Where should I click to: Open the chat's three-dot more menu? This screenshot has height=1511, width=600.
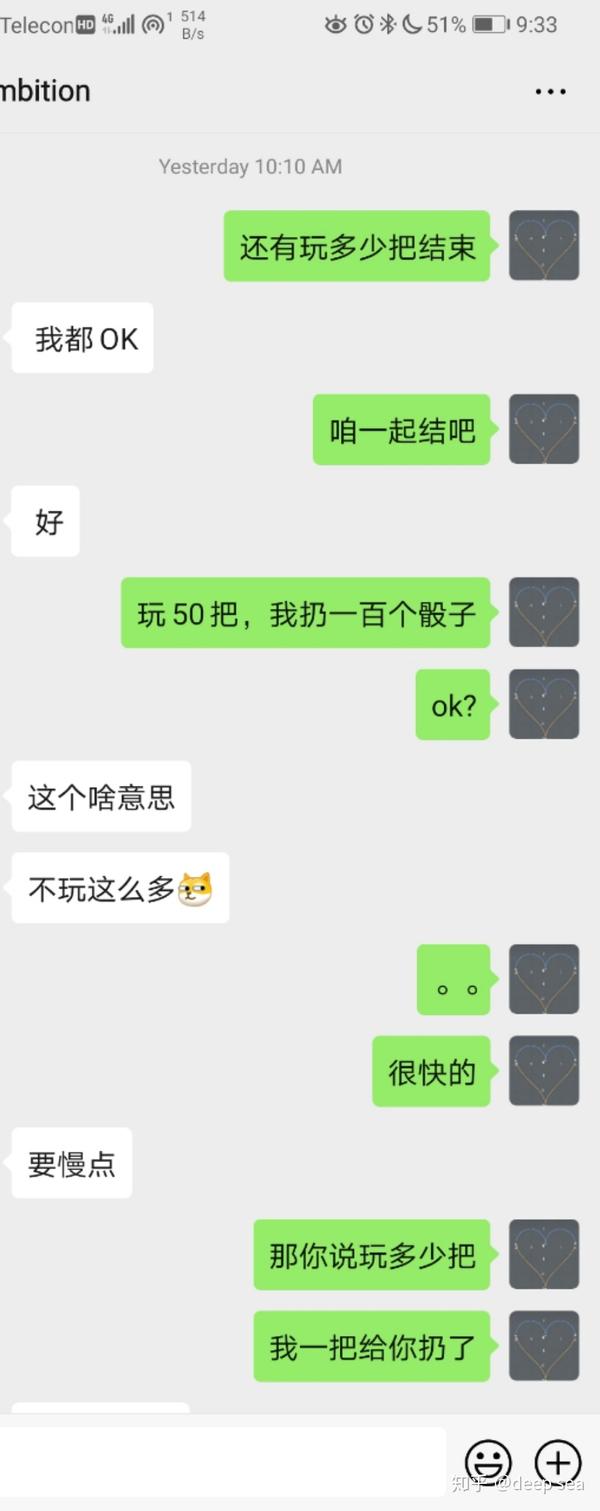pos(550,92)
